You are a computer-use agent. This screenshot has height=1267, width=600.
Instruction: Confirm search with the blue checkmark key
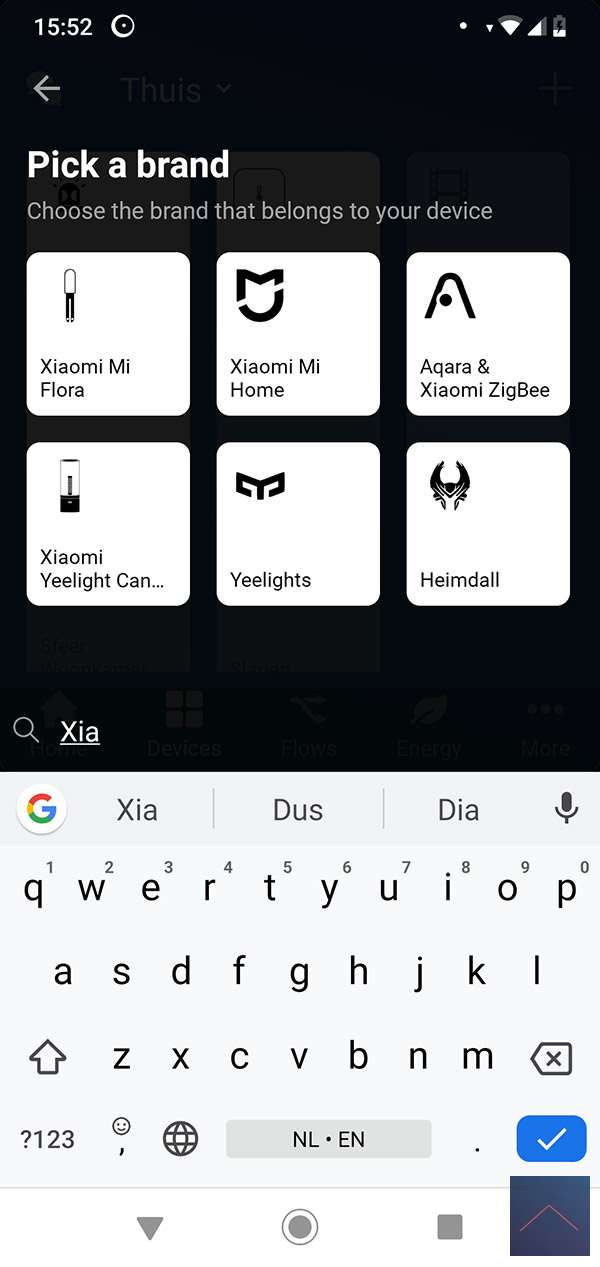551,1138
